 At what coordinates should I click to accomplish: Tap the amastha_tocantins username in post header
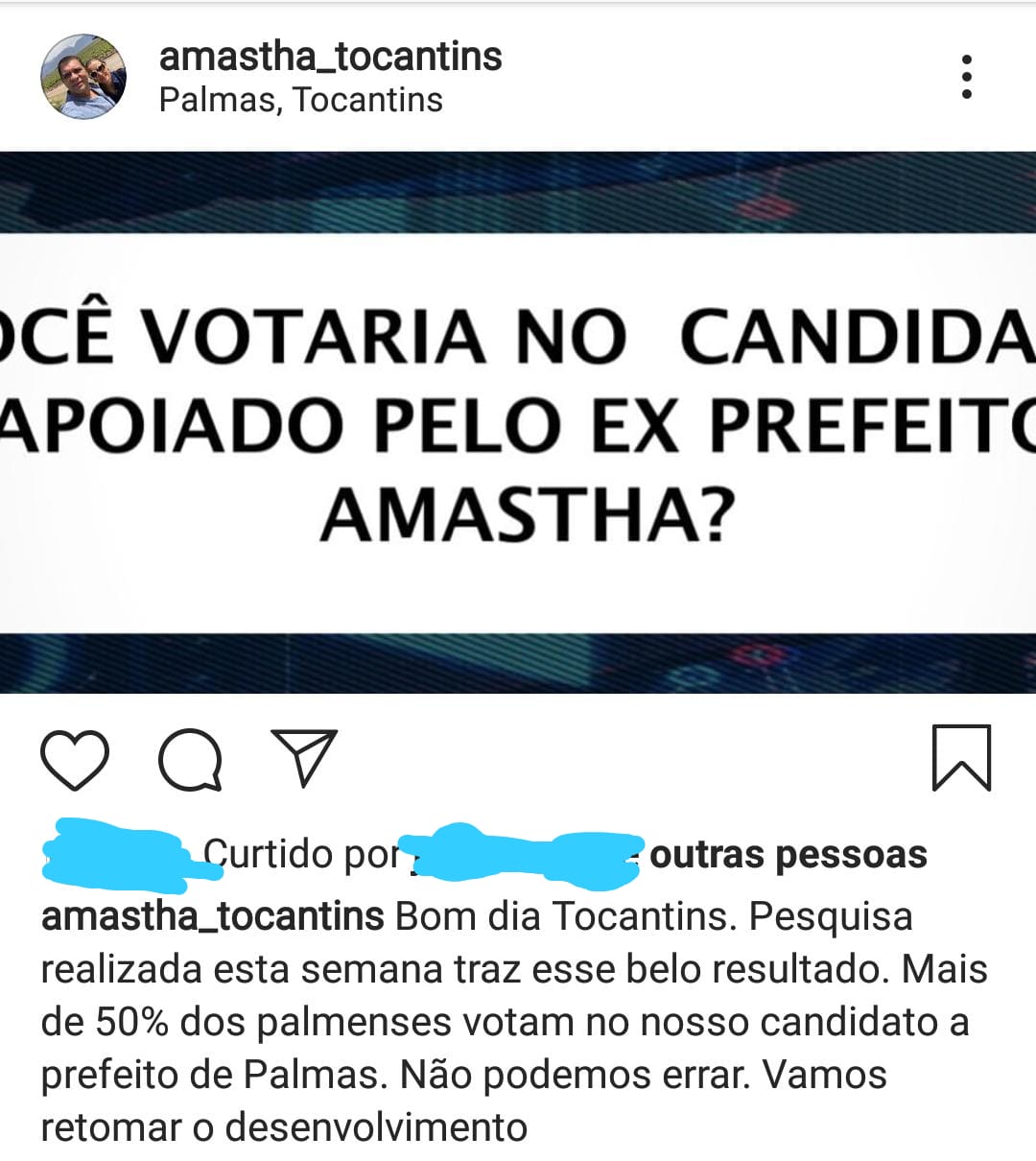point(330,57)
